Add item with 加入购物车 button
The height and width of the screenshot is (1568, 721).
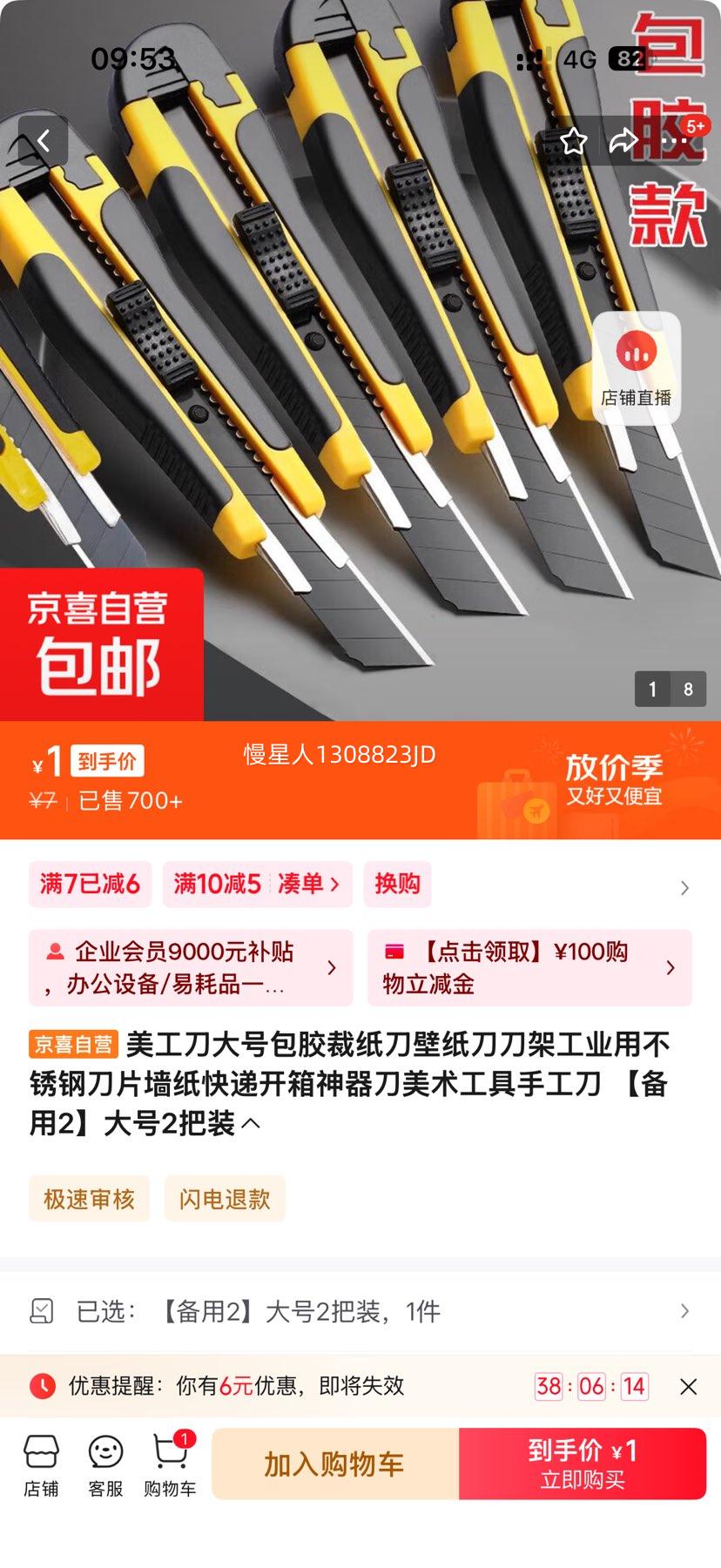click(x=334, y=1464)
